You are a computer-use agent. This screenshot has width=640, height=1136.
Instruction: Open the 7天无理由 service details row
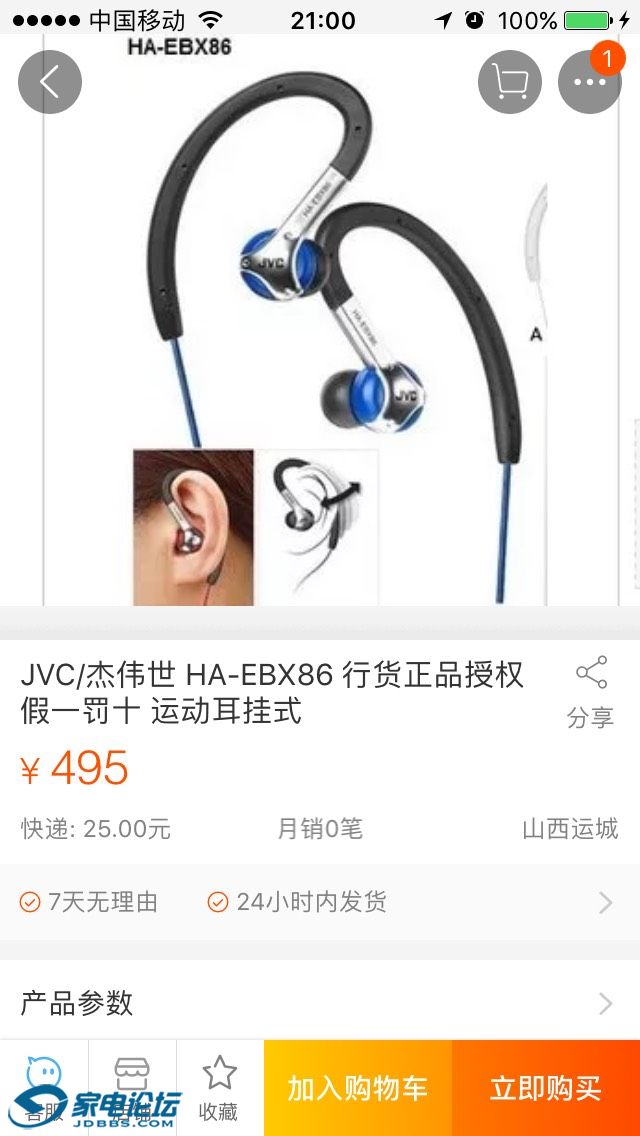[320, 902]
